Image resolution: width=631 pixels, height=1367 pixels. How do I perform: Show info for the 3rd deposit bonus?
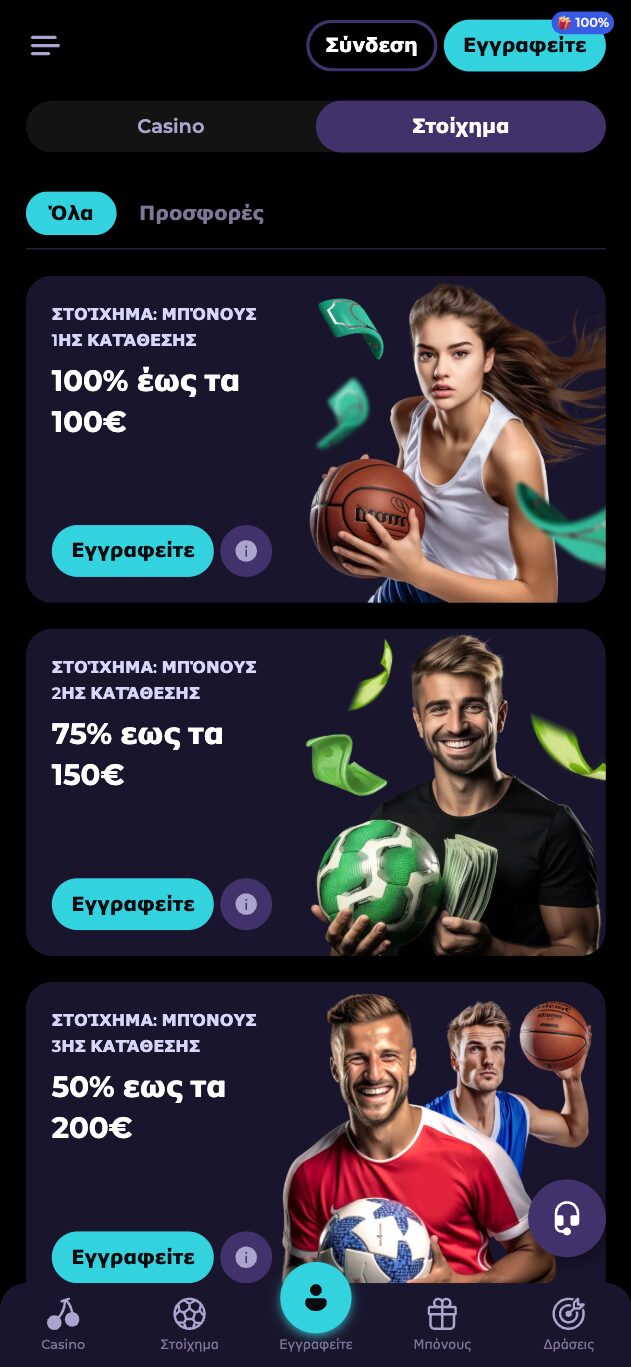pos(246,1257)
